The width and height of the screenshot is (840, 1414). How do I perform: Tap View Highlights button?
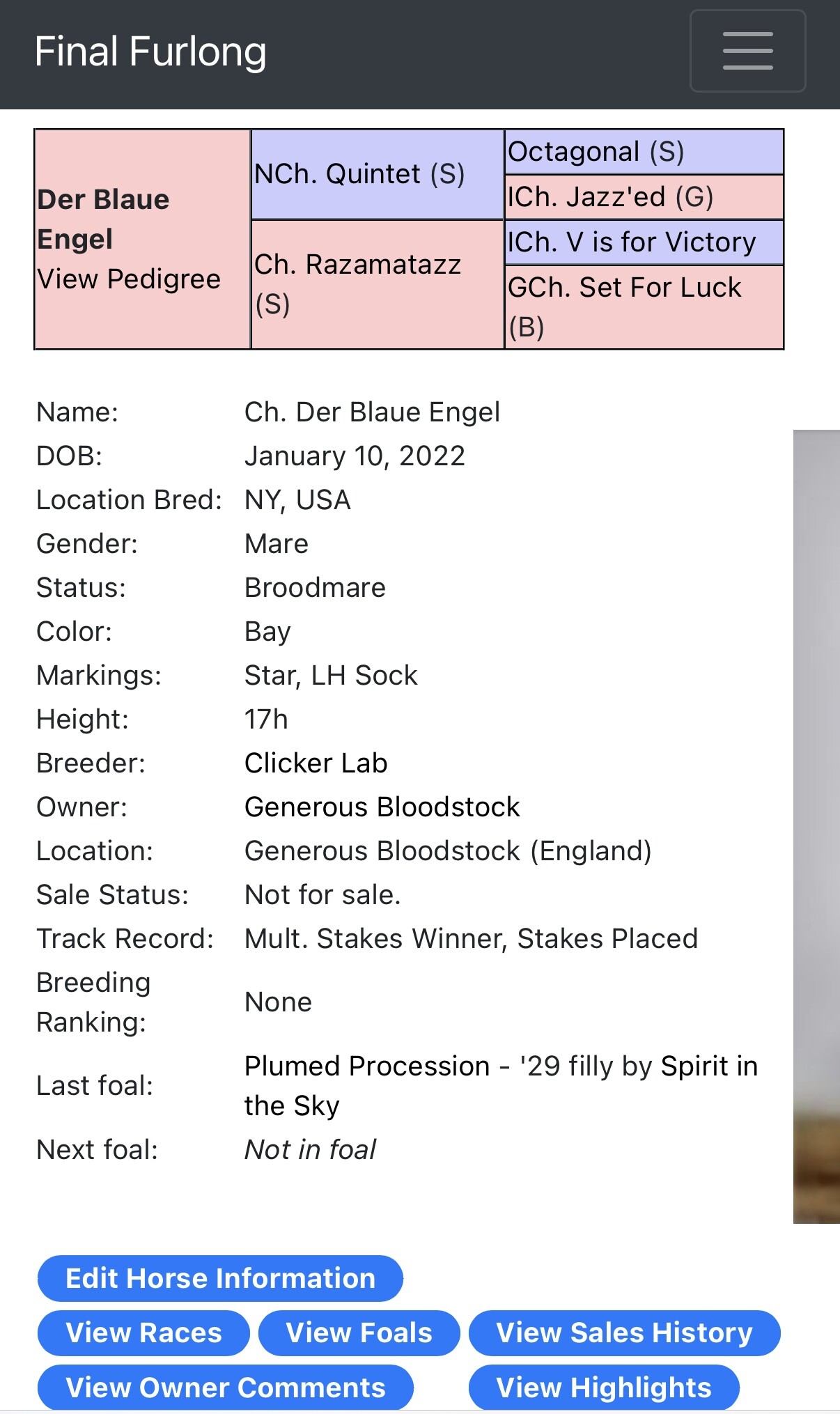click(x=603, y=1388)
